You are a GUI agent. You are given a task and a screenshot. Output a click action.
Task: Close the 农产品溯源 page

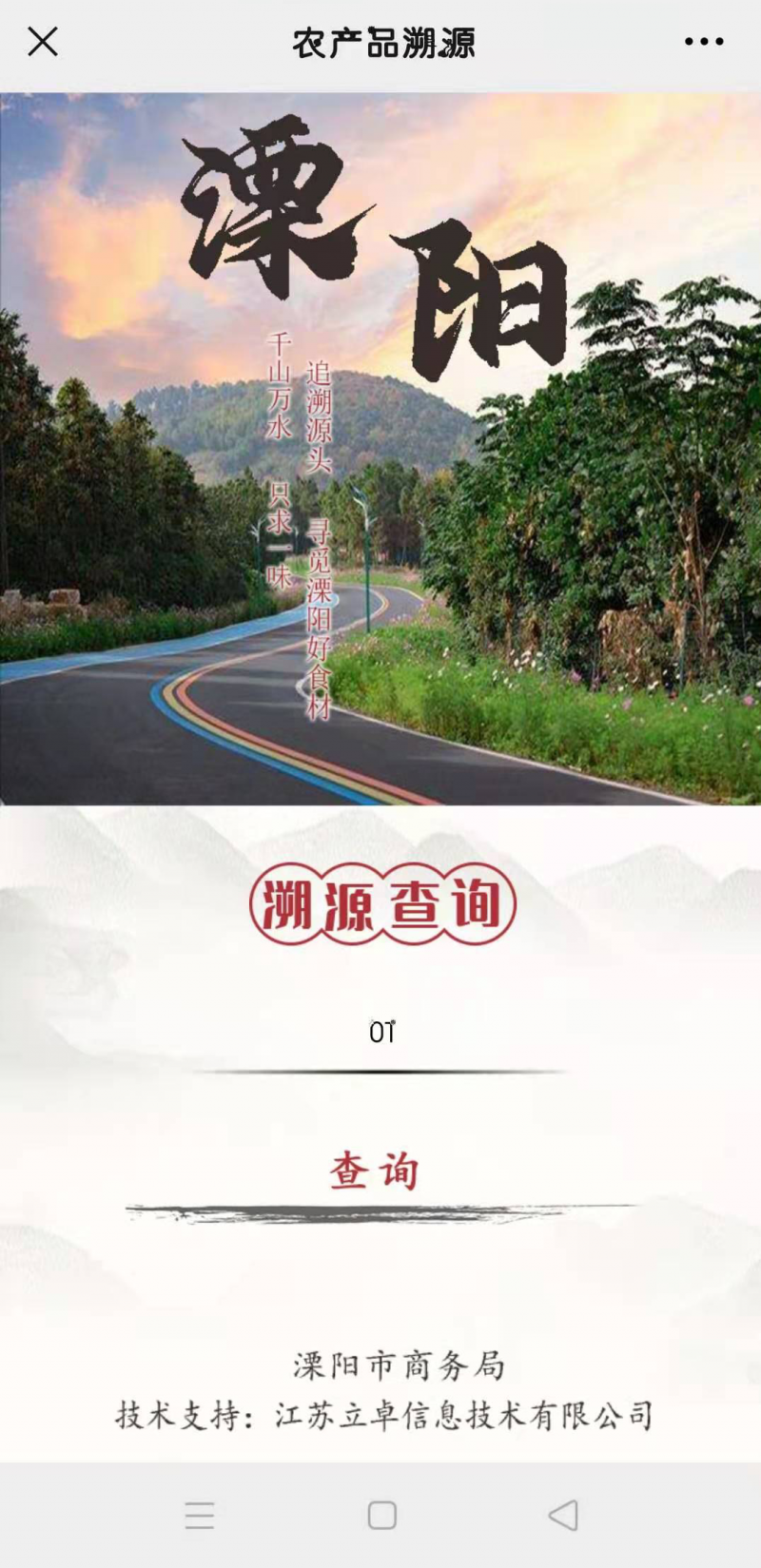43,42
